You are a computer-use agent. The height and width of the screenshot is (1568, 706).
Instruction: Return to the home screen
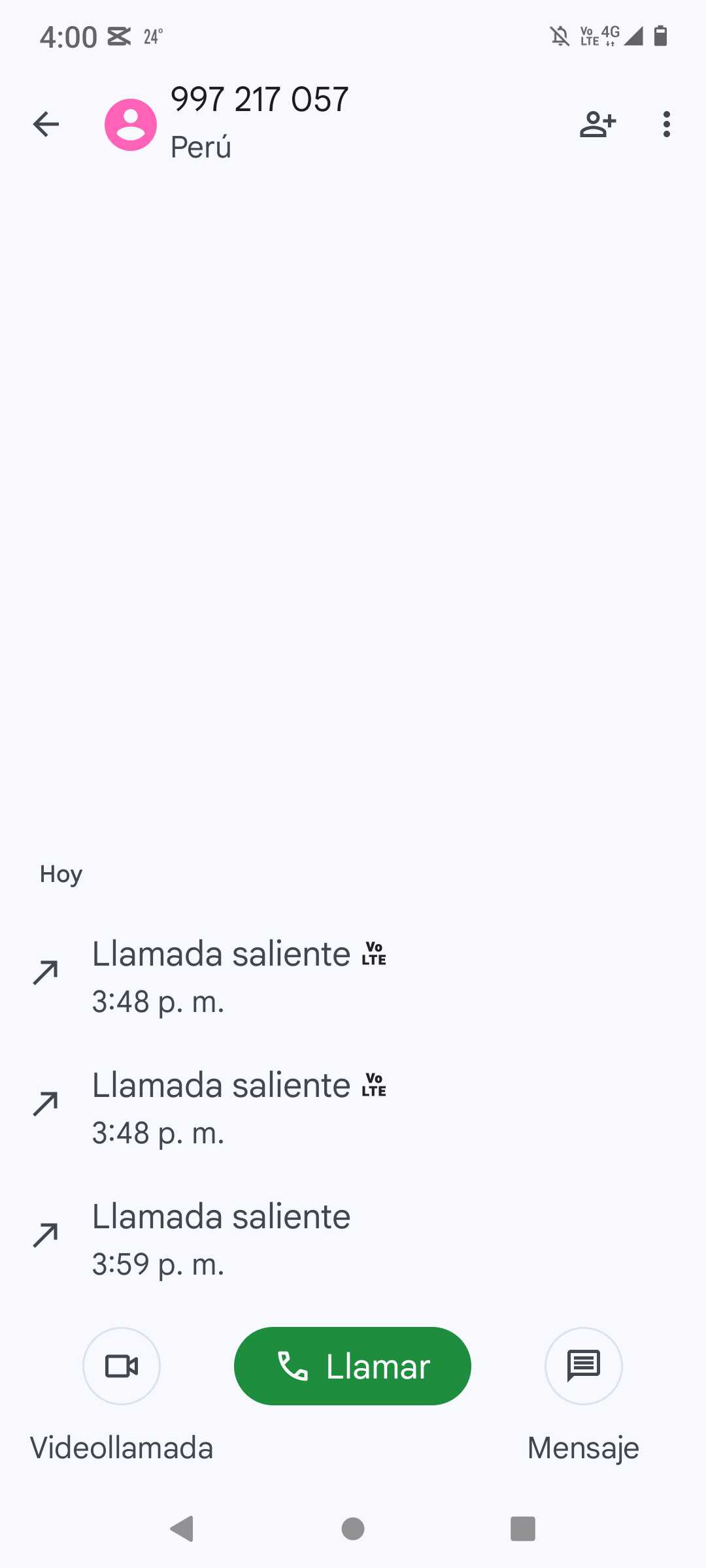[x=353, y=1529]
